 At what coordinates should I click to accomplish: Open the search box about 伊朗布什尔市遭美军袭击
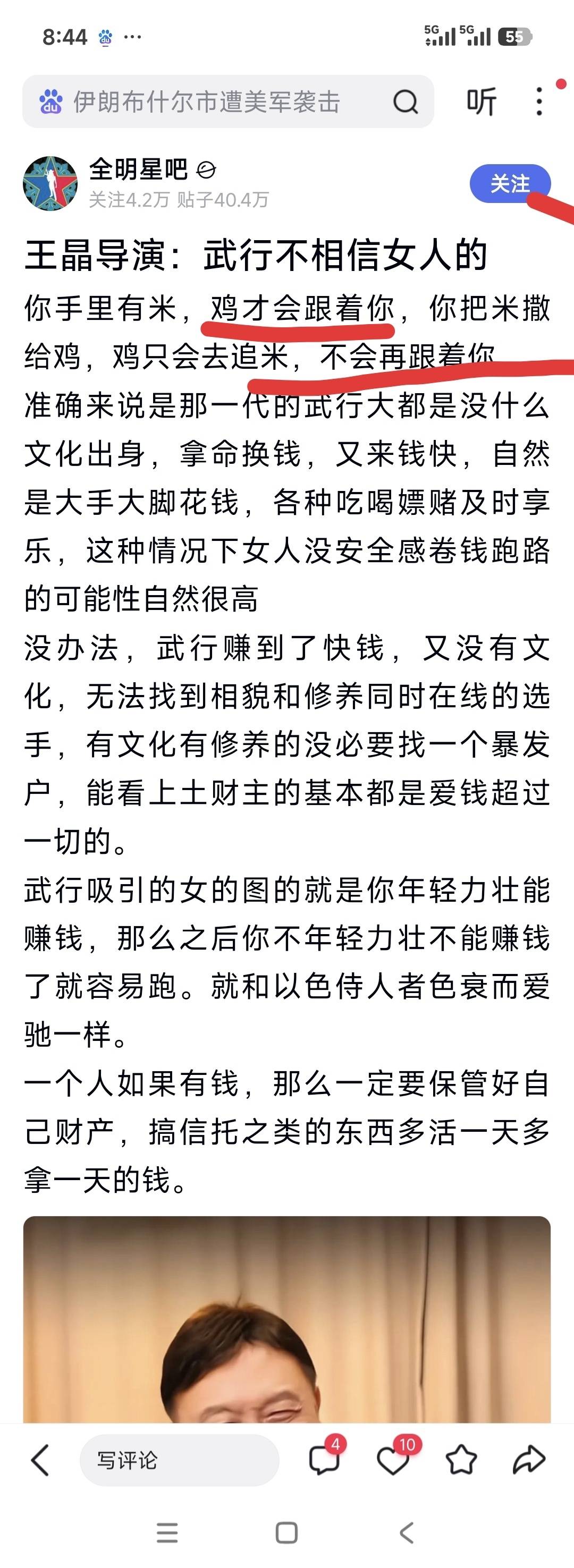[227, 101]
